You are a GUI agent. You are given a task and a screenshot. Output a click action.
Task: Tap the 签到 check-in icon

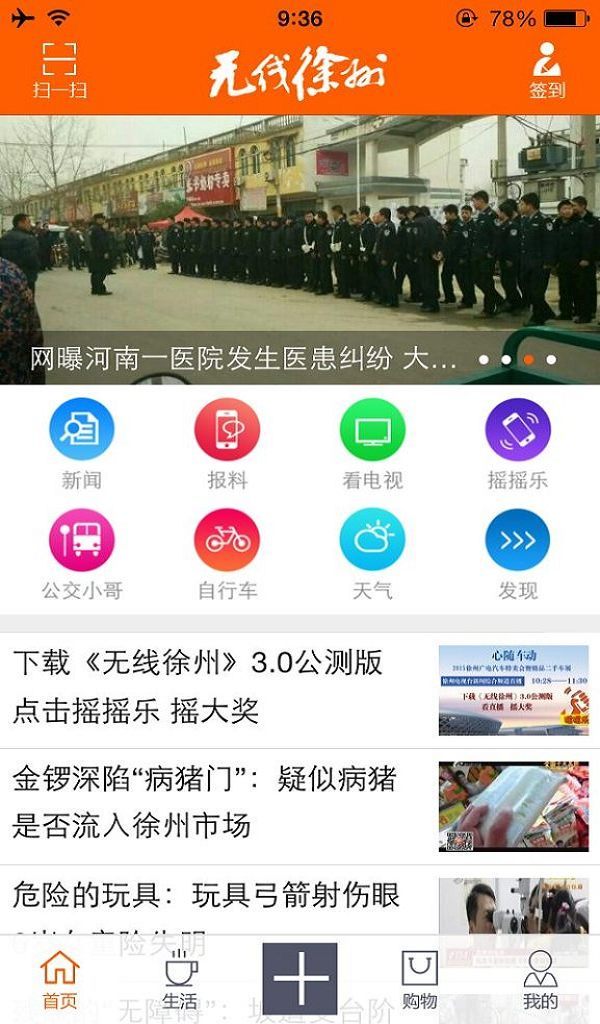click(x=546, y=70)
